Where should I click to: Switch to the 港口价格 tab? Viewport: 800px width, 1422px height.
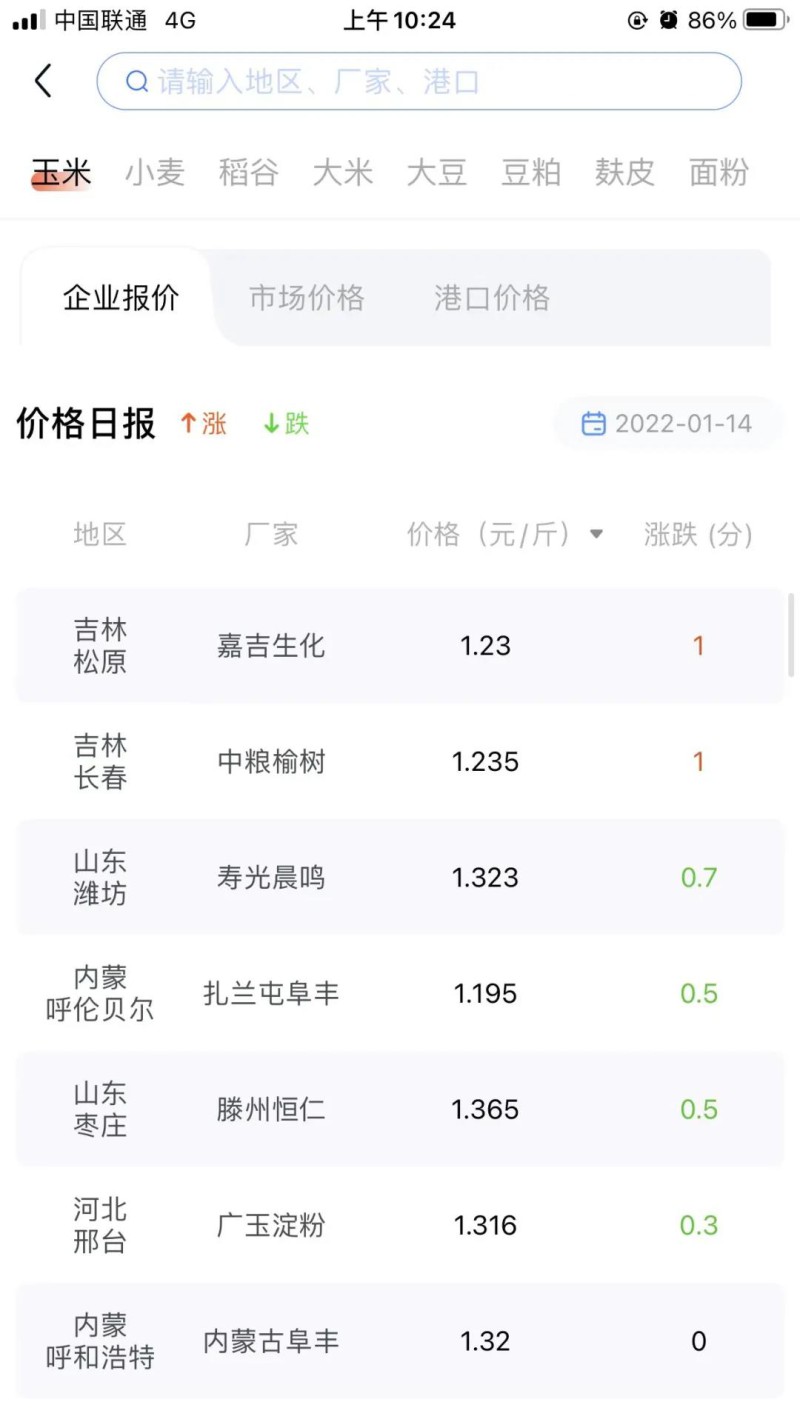[492, 298]
